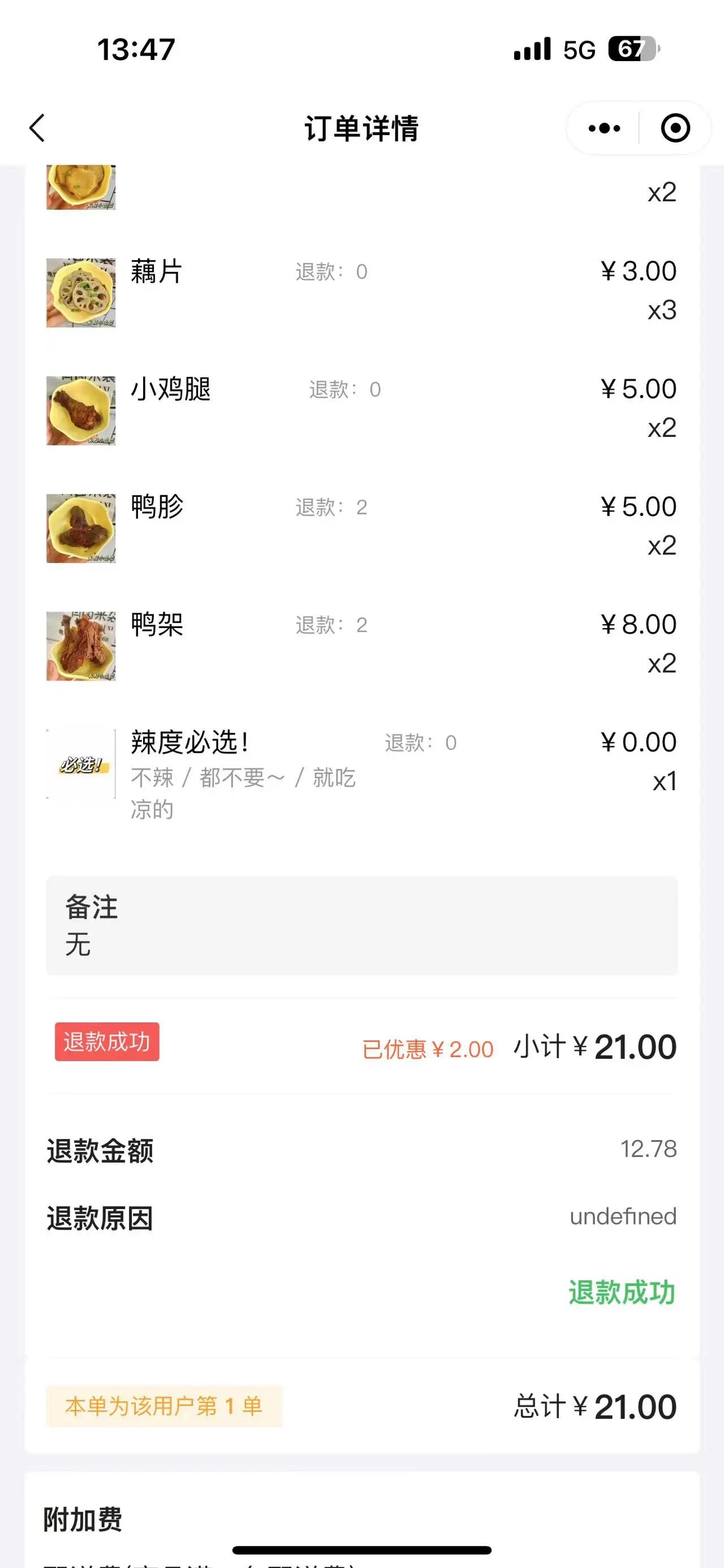Close the mini program with the circle button
The width and height of the screenshot is (724, 1568).
[x=675, y=128]
